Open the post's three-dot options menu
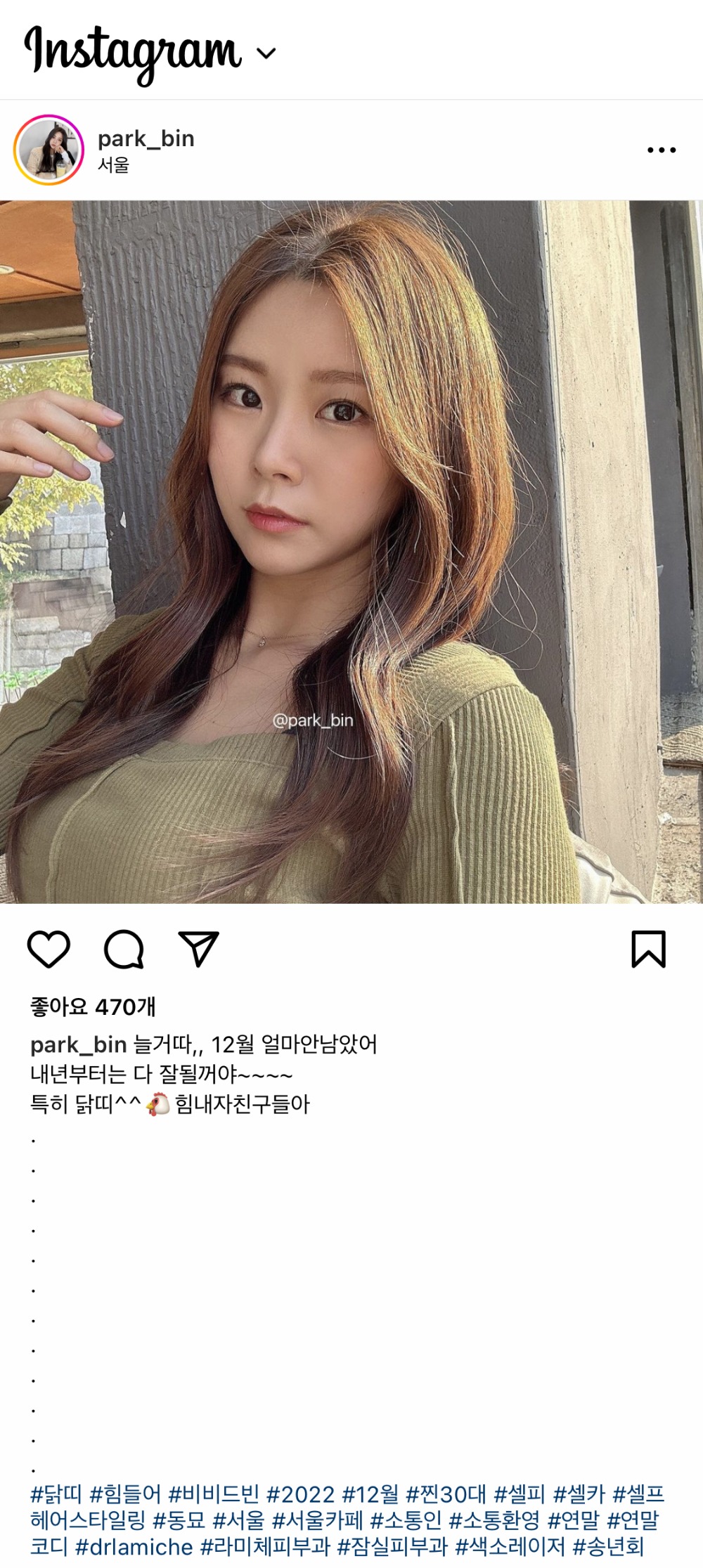 tap(661, 150)
